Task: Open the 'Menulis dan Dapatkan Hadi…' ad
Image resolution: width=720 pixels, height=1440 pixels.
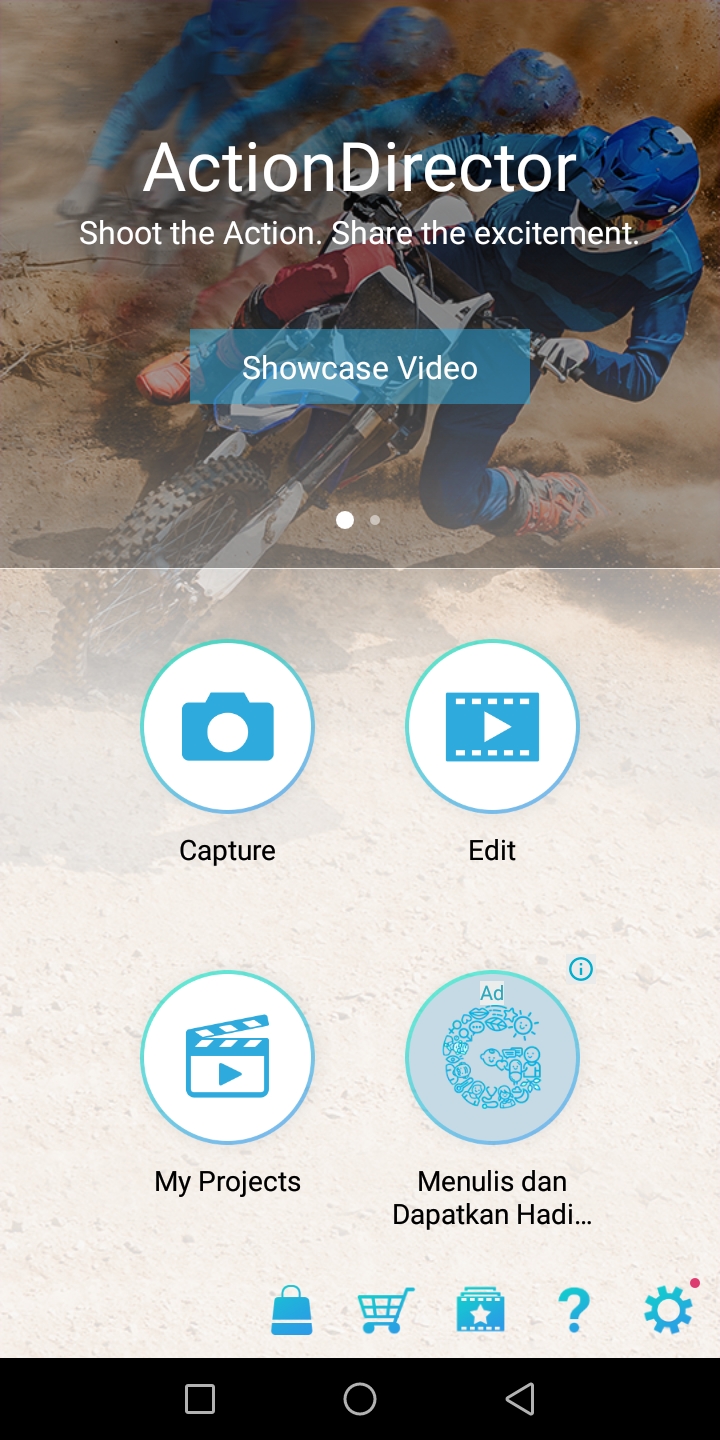Action: [492, 1057]
